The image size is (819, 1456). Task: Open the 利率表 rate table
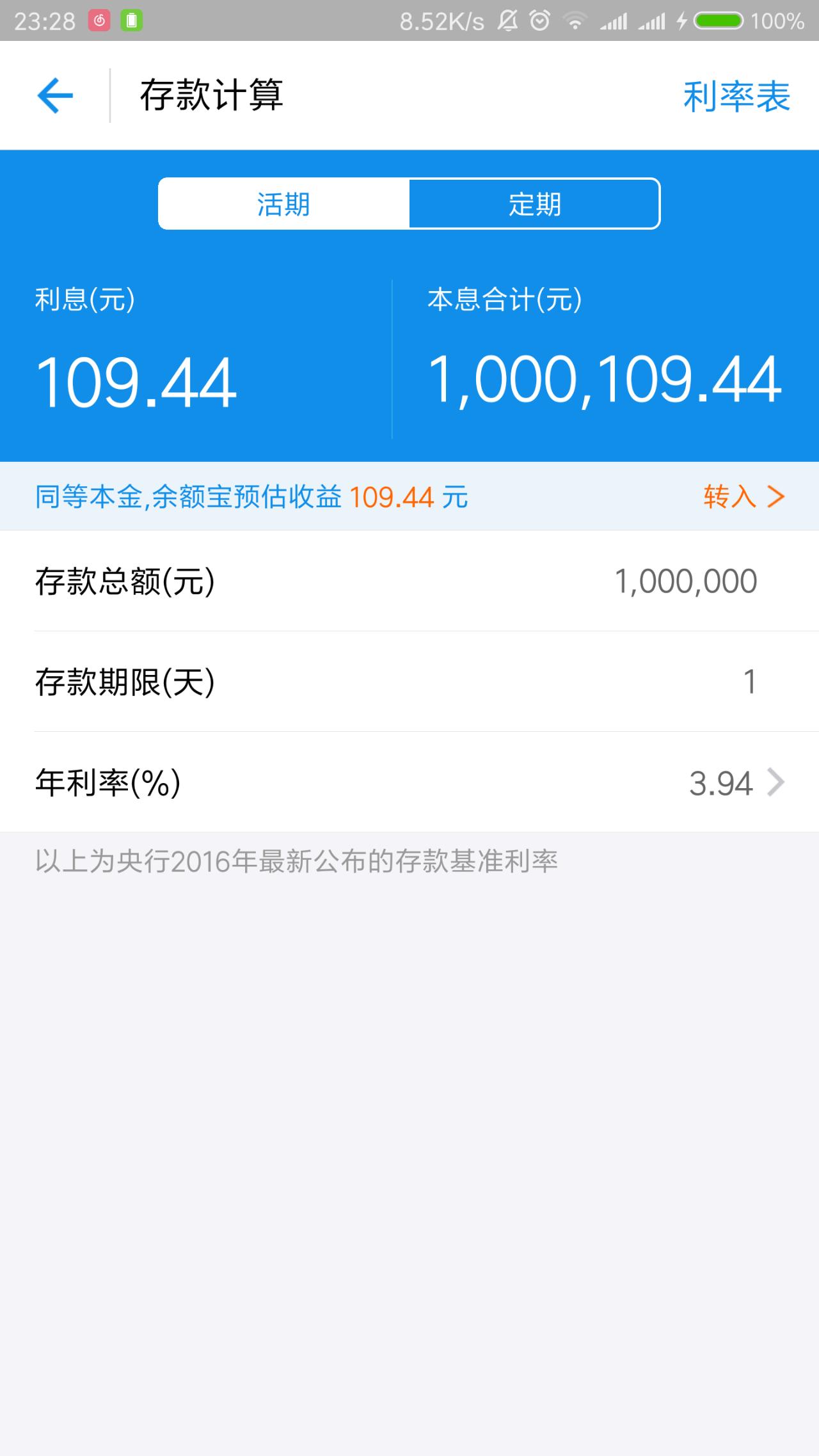[x=736, y=96]
